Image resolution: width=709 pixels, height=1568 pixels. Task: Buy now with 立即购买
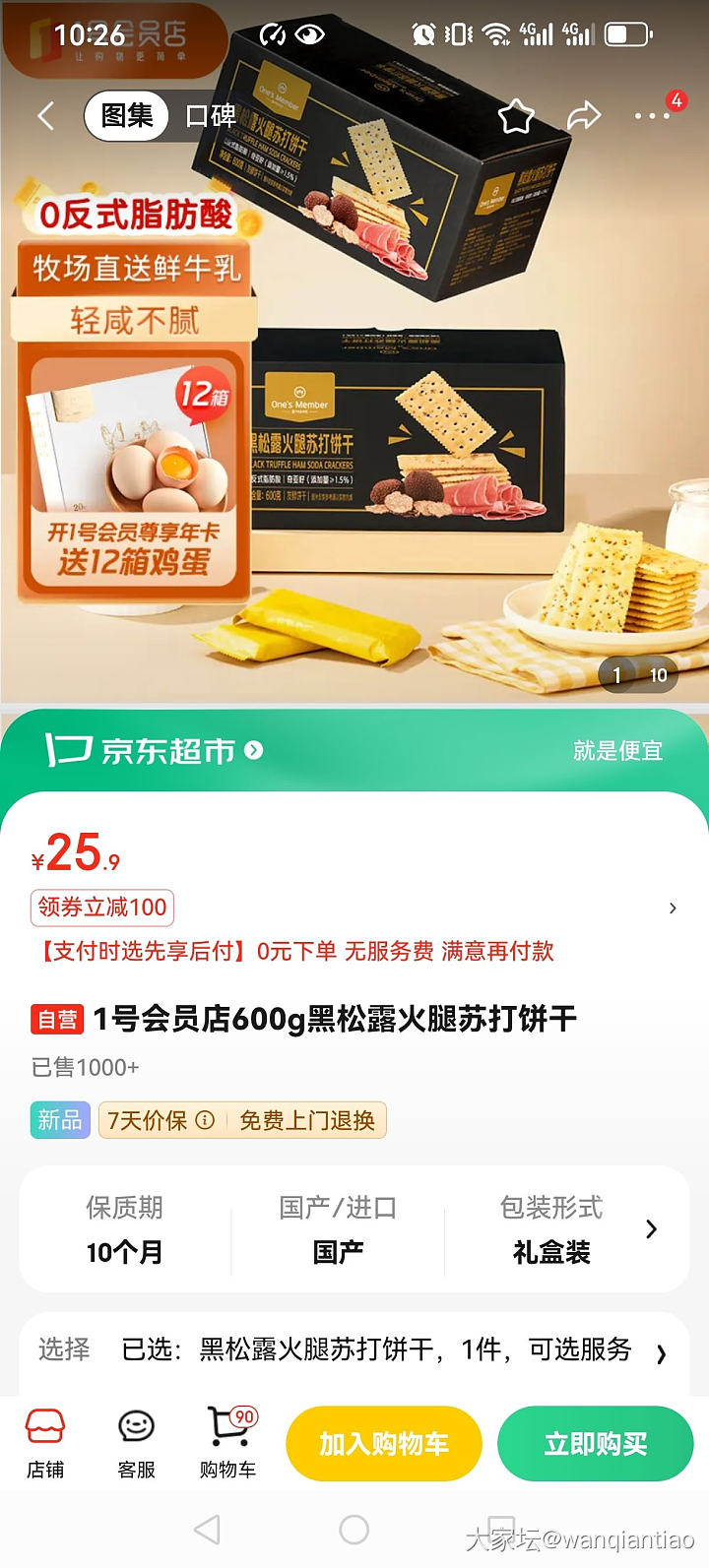pos(595,1444)
